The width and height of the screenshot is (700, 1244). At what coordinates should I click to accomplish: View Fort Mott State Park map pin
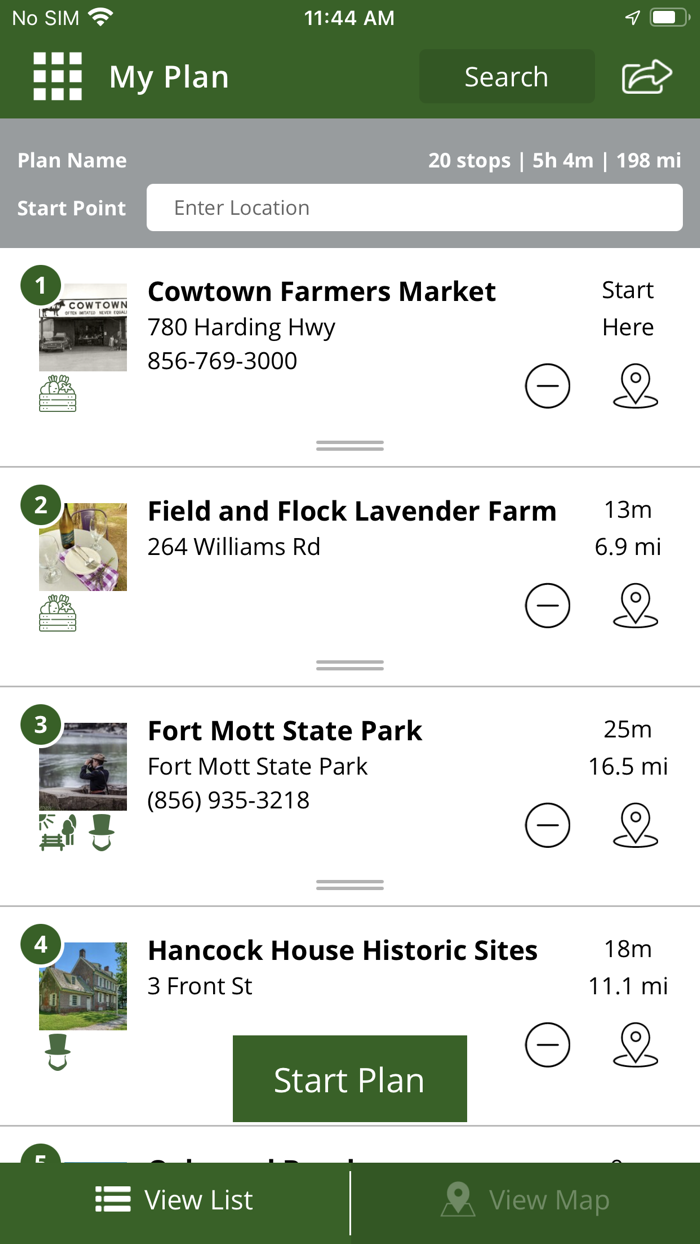pos(635,826)
